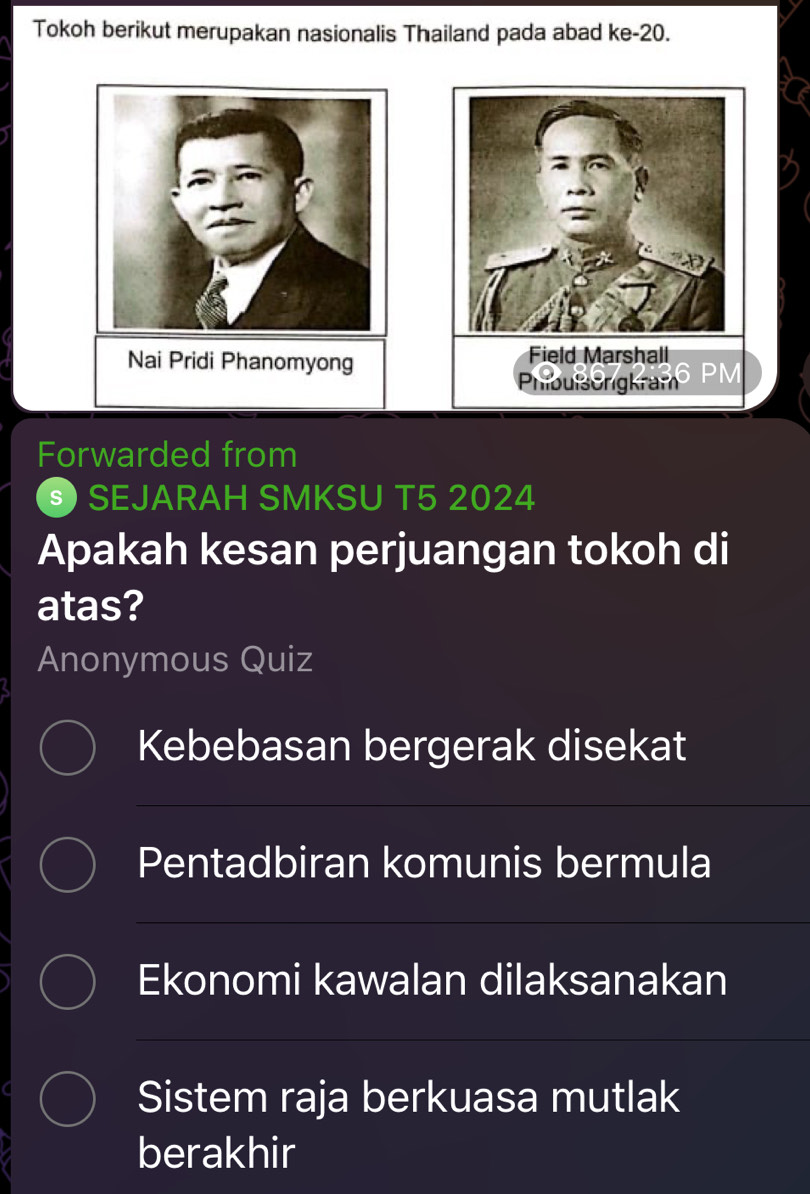Click empty radio circle of last answer option

point(67,1100)
